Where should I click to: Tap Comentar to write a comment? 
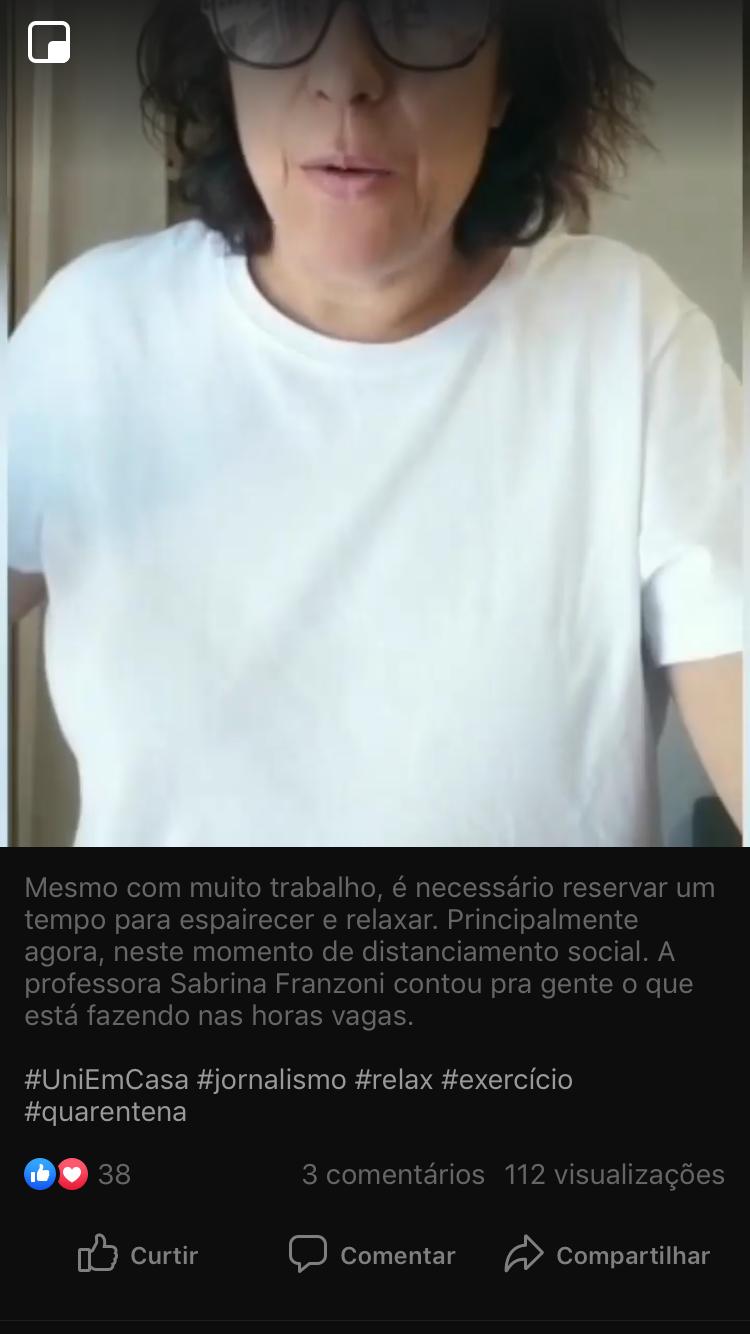tap(372, 1254)
